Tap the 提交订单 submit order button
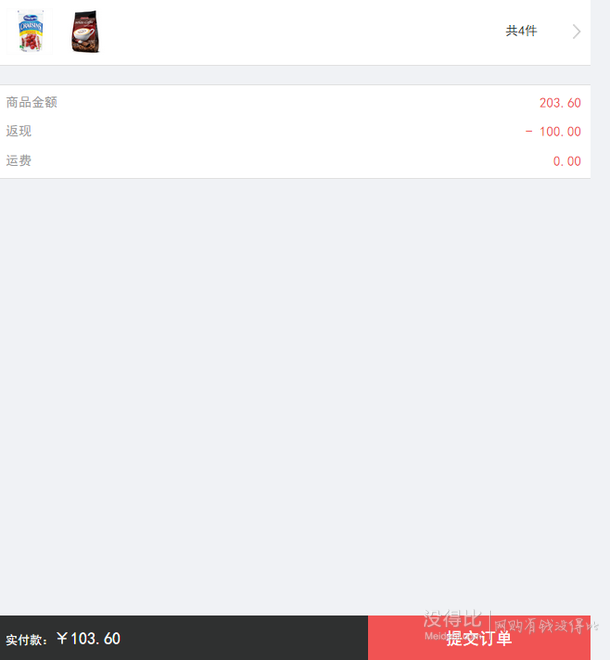610x660 pixels. [x=479, y=638]
